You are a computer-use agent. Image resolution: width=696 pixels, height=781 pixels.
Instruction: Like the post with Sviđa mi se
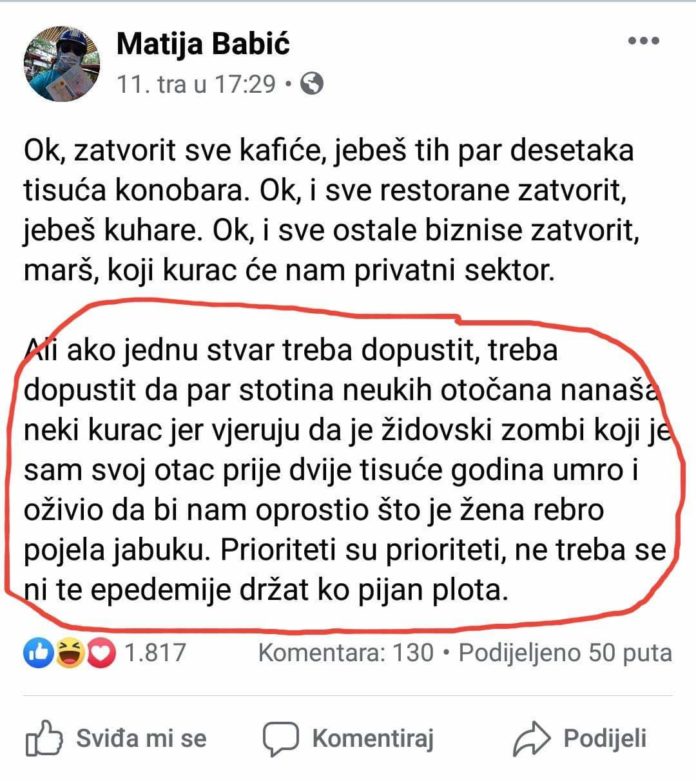(118, 739)
